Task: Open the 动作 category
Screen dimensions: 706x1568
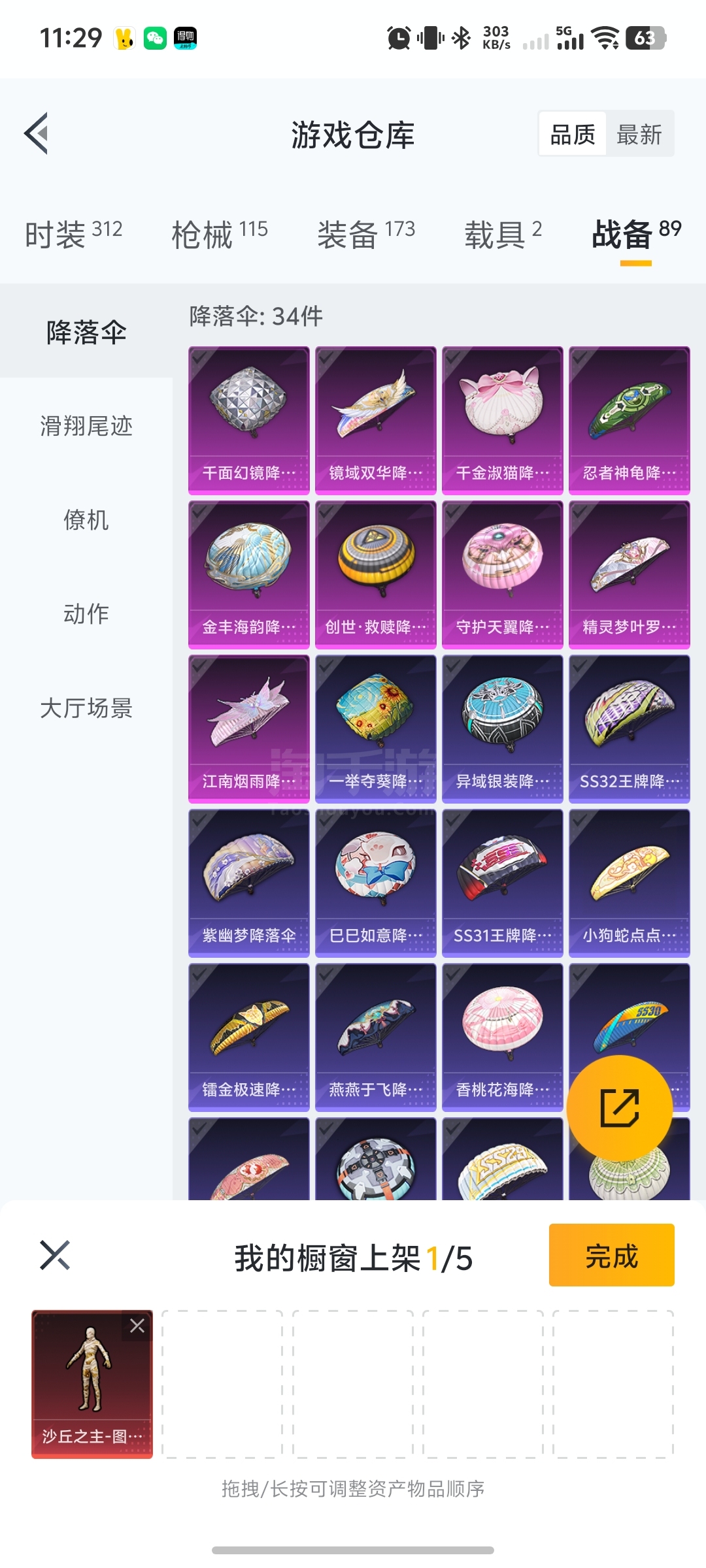Action: (x=86, y=613)
